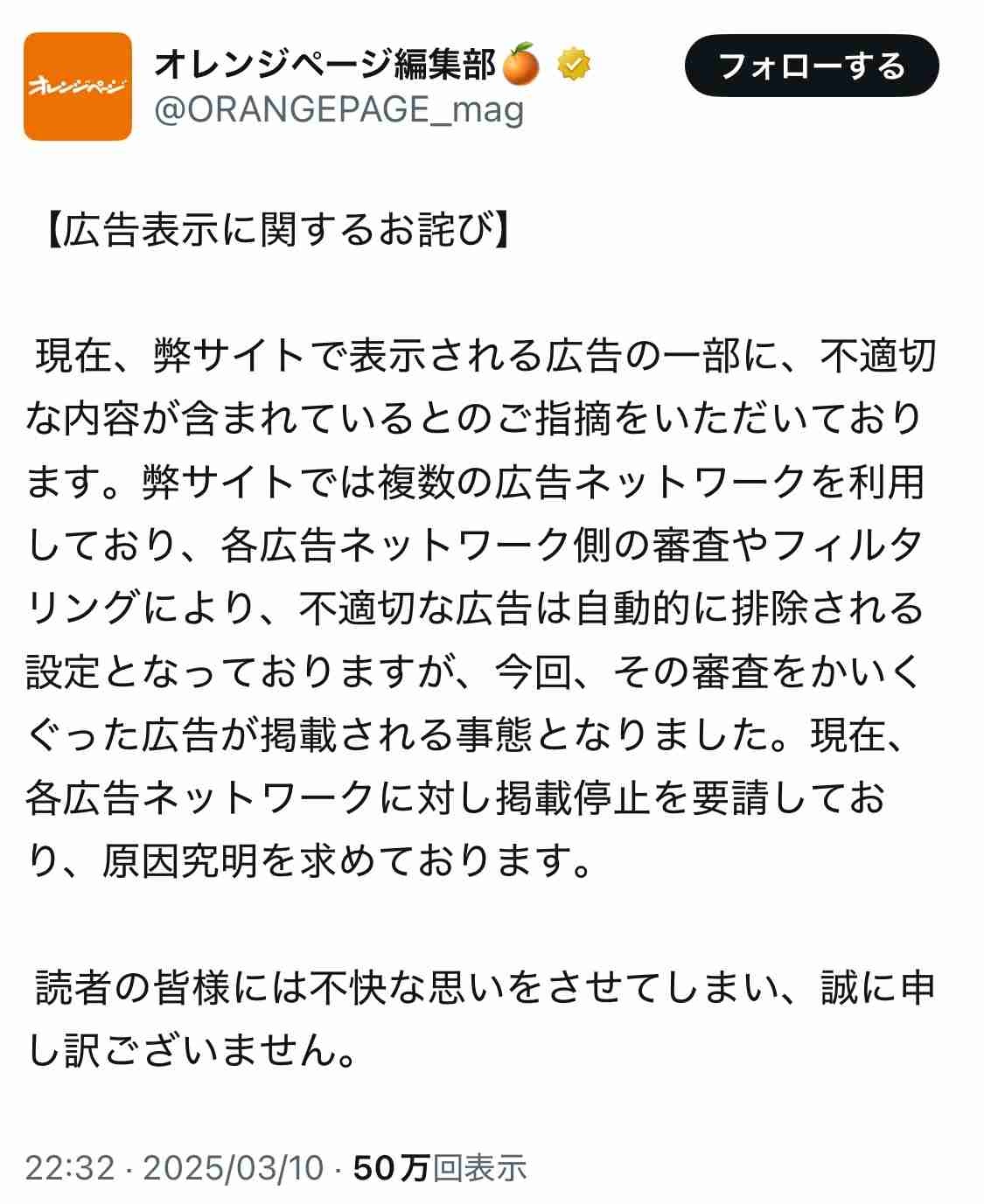Open the オレンジページ編集部 account name
Viewport: 984px width, 1204px height.
click(x=325, y=64)
